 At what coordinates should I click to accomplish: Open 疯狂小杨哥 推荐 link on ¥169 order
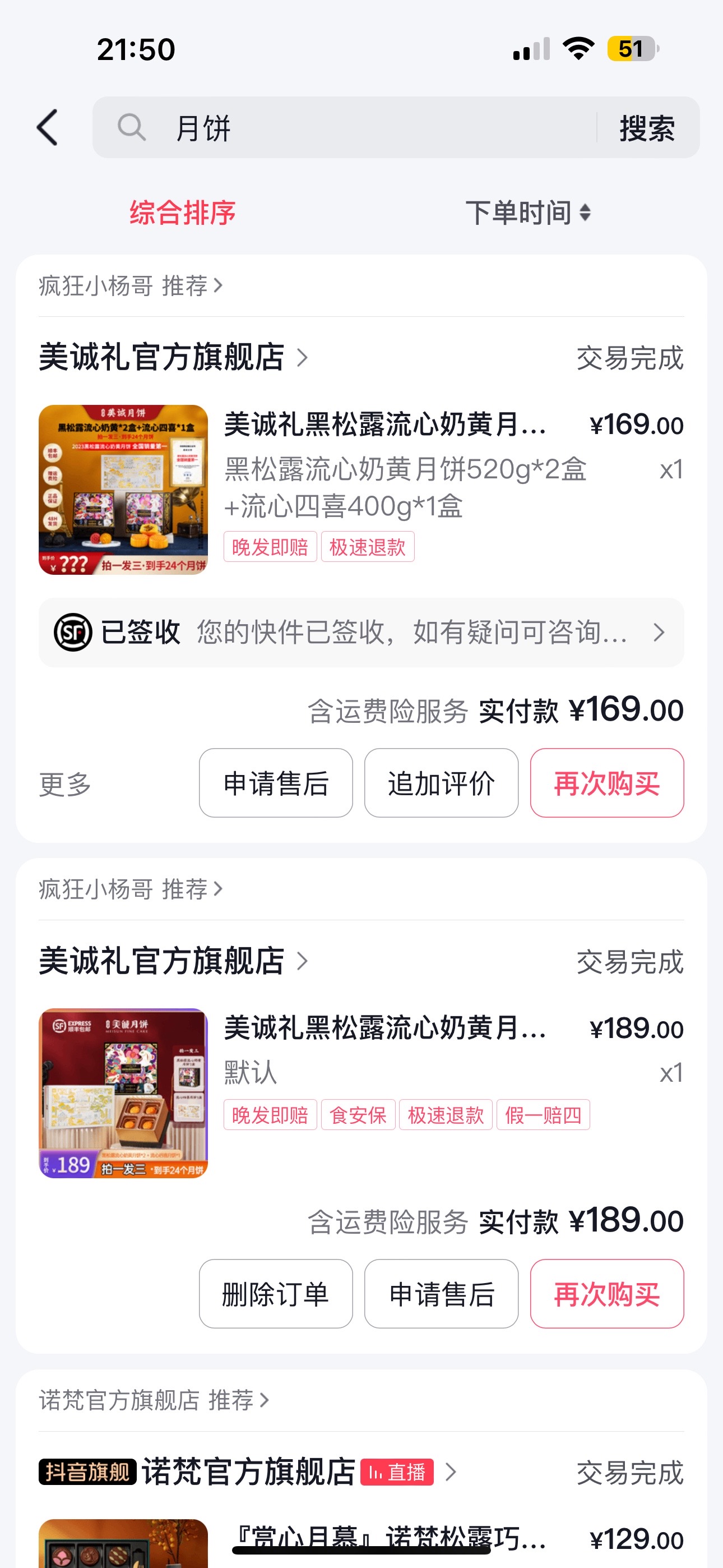(130, 285)
